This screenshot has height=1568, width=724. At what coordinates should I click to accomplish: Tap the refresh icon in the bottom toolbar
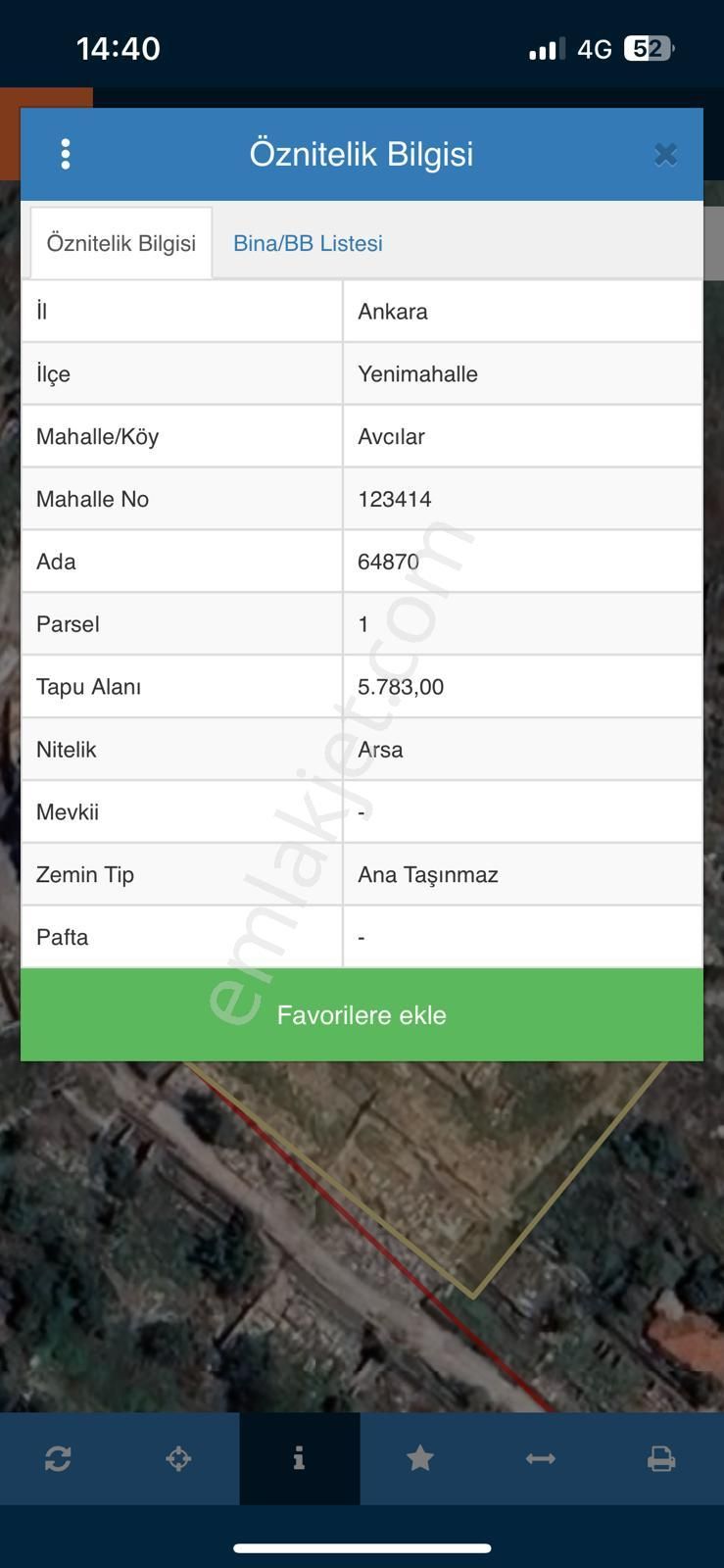[58, 1459]
